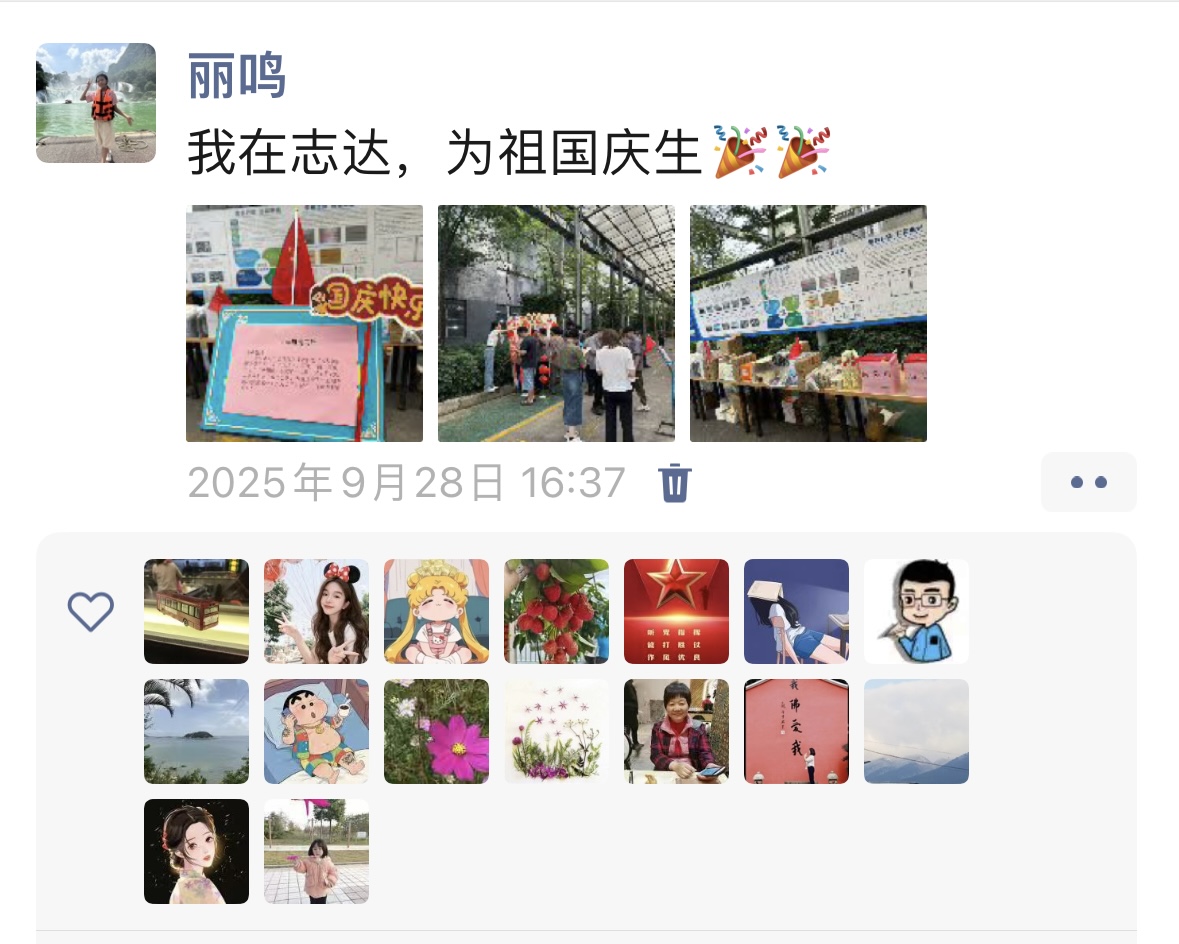Open the liker with the lychee fruit avatar
Screen dimensions: 1179x944
pyautogui.click(x=556, y=611)
